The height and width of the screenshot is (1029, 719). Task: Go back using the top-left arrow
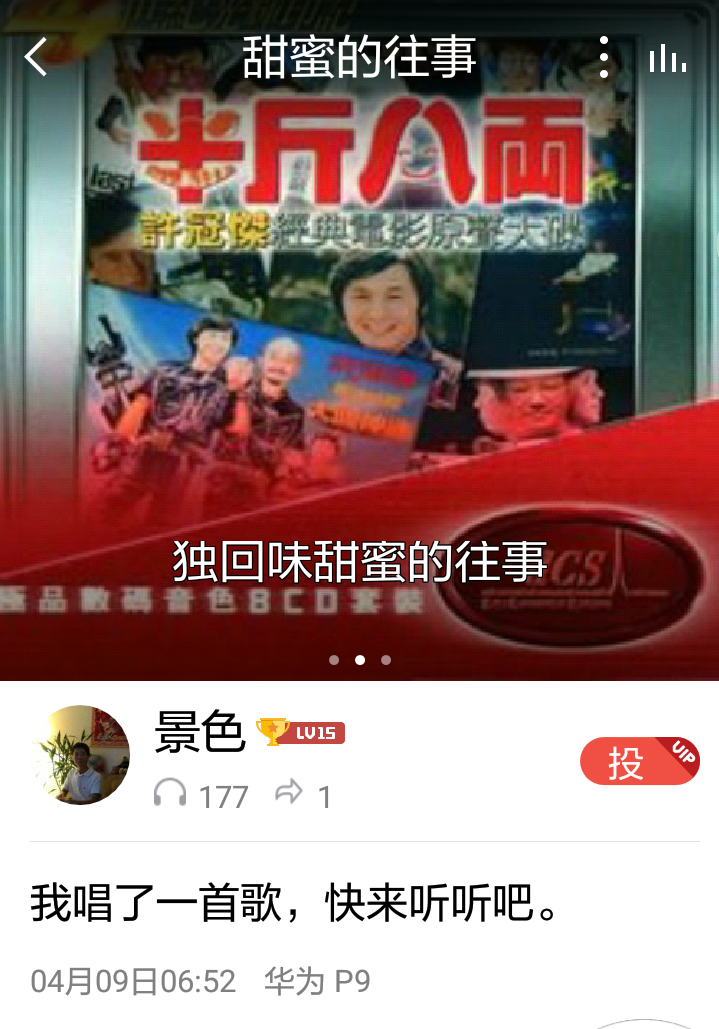pos(37,57)
